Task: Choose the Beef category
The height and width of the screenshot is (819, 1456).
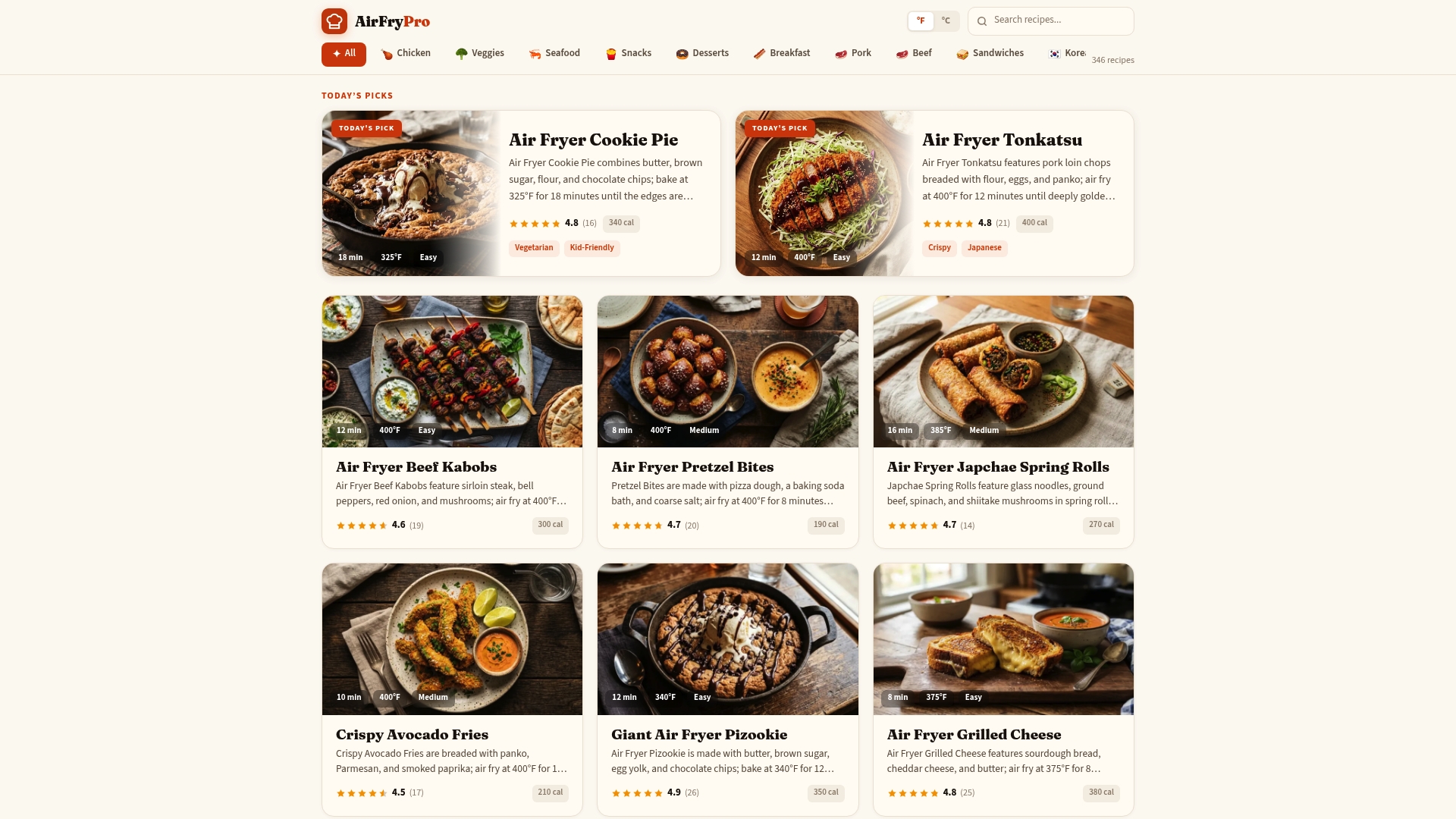Action: point(914,54)
